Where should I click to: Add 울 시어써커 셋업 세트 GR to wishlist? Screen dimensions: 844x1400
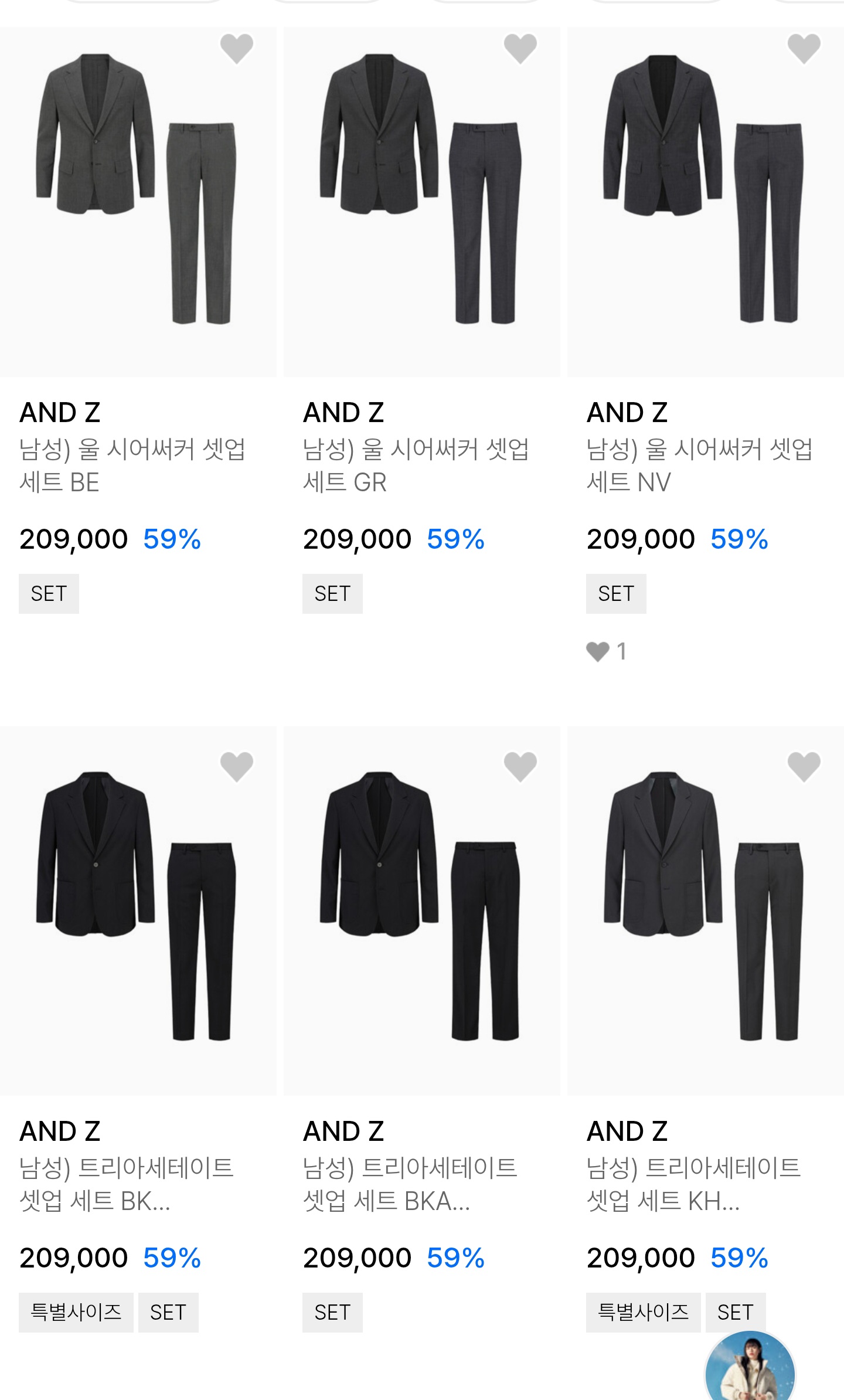520,48
